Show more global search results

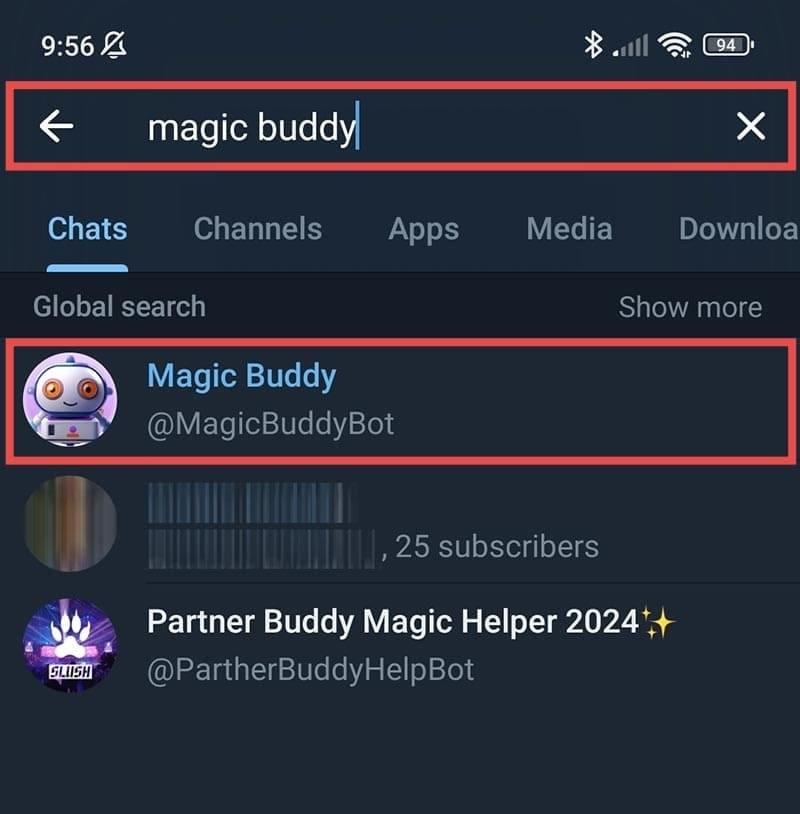tap(689, 307)
